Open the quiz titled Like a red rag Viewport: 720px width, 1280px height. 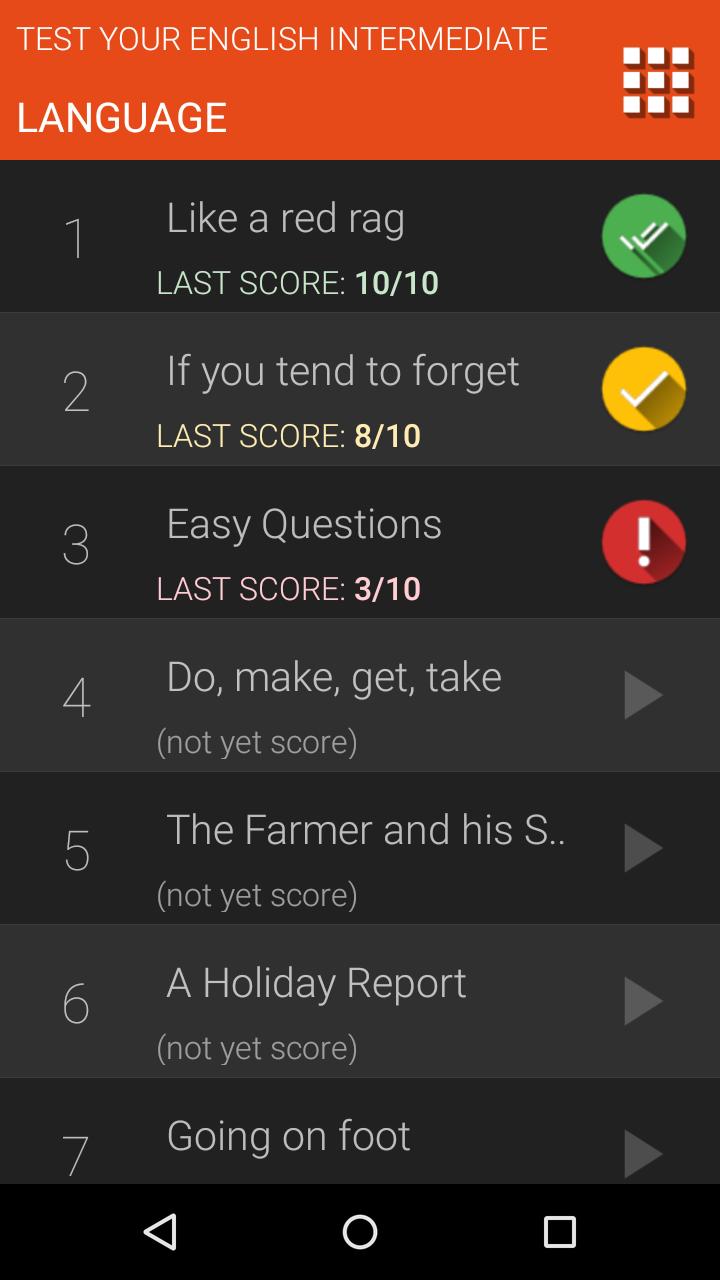[287, 218]
